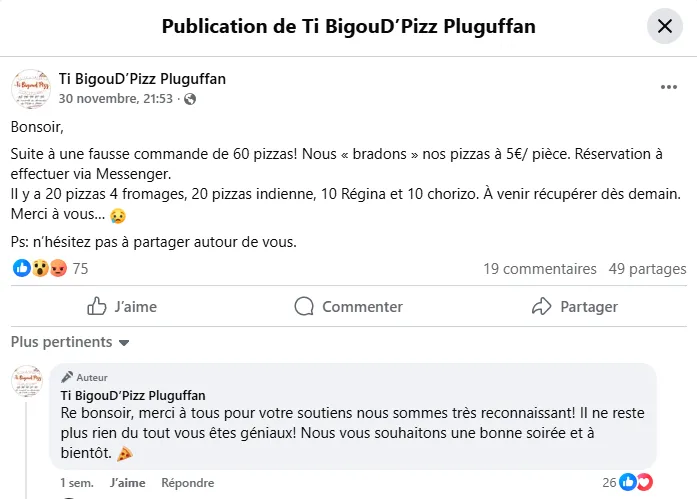Open the post author's profile name in the header

pyautogui.click(x=142, y=79)
